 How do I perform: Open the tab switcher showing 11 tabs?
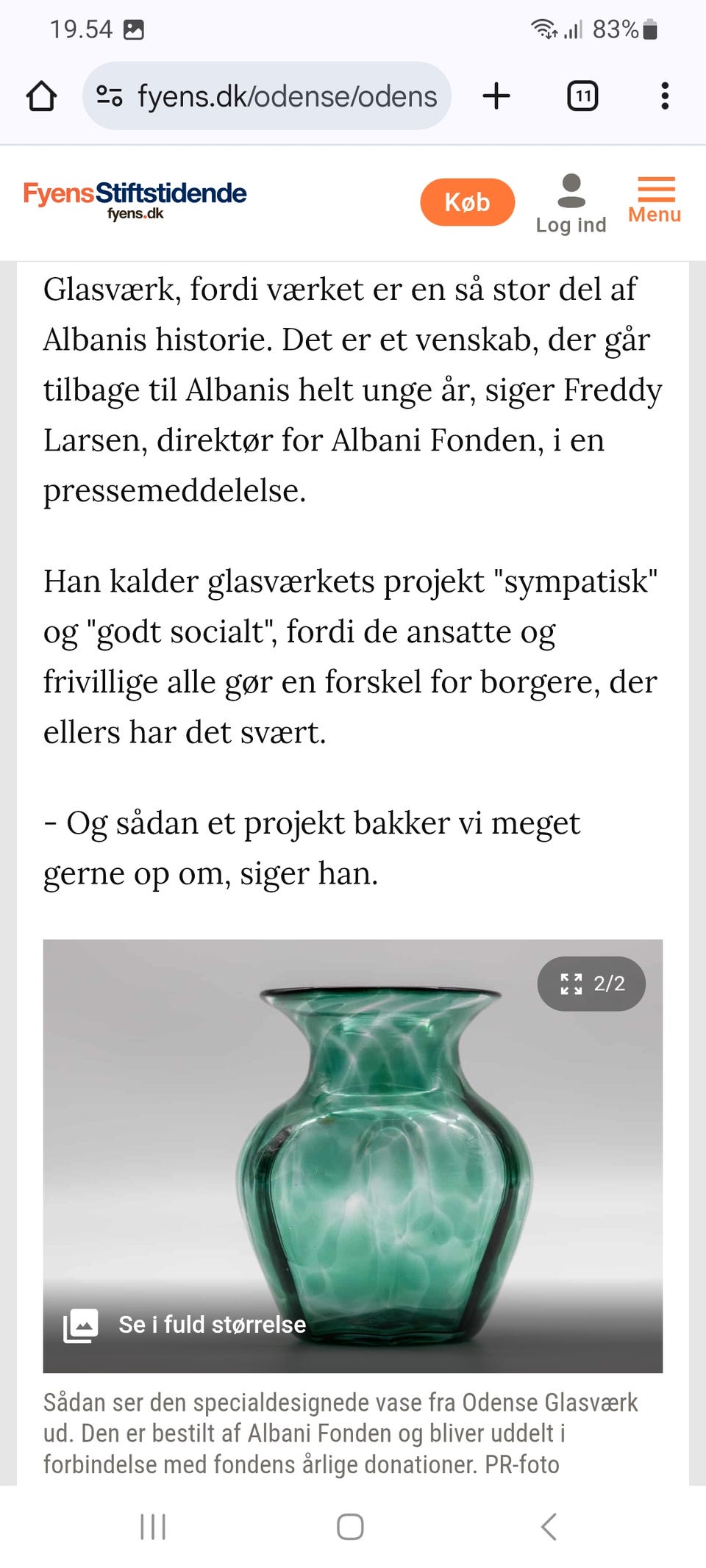coord(582,96)
